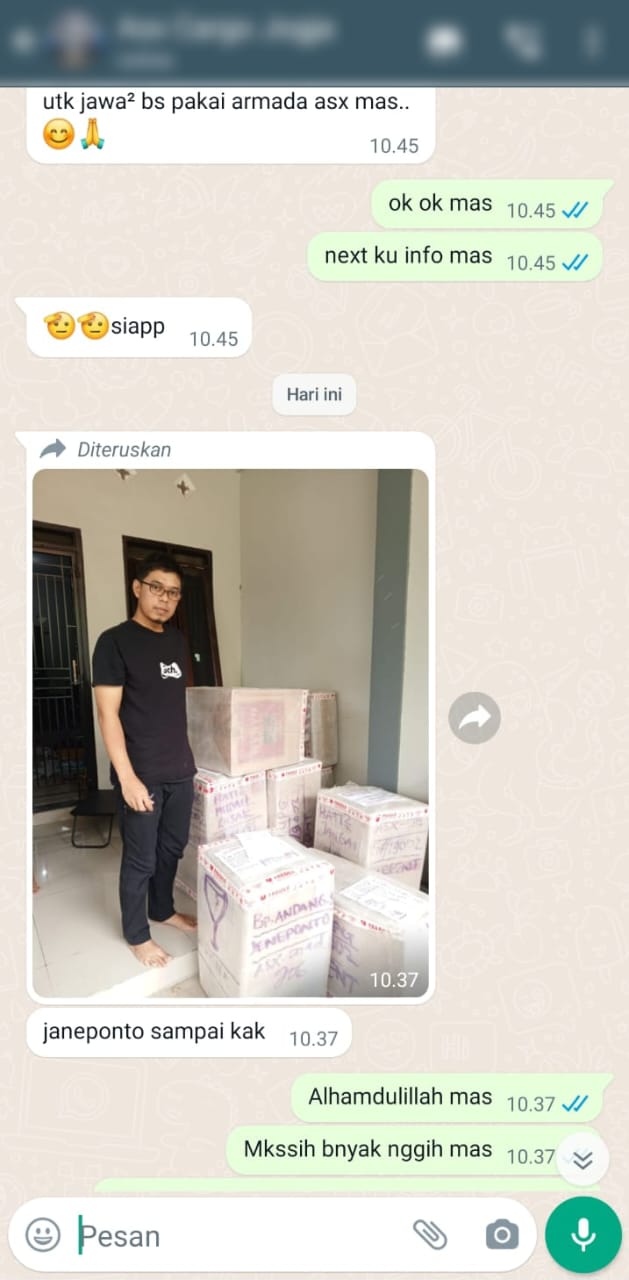Open the forwarded boxes photo
629x1280 pixels.
[230, 732]
